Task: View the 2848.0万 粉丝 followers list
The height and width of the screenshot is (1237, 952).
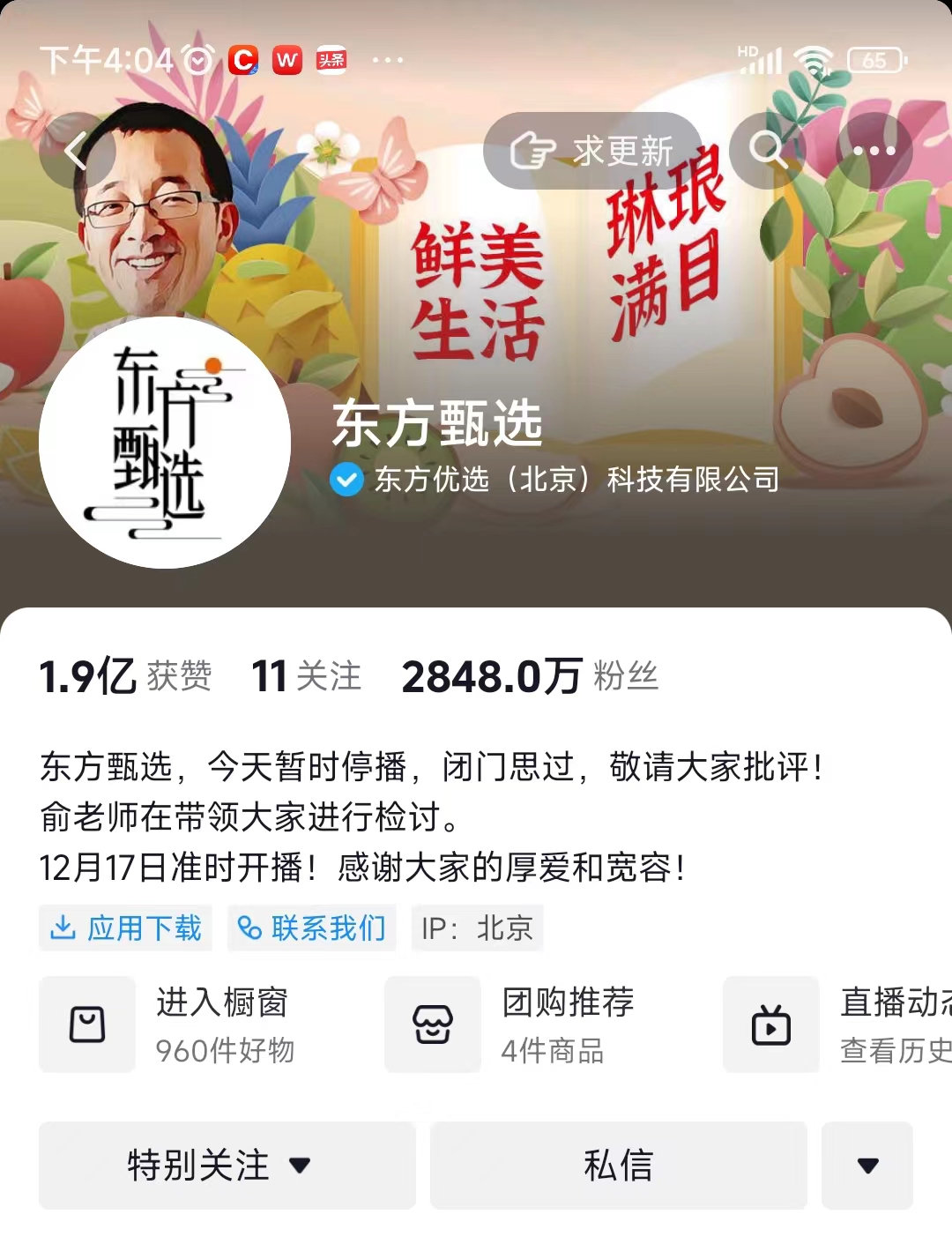Action: (x=530, y=677)
